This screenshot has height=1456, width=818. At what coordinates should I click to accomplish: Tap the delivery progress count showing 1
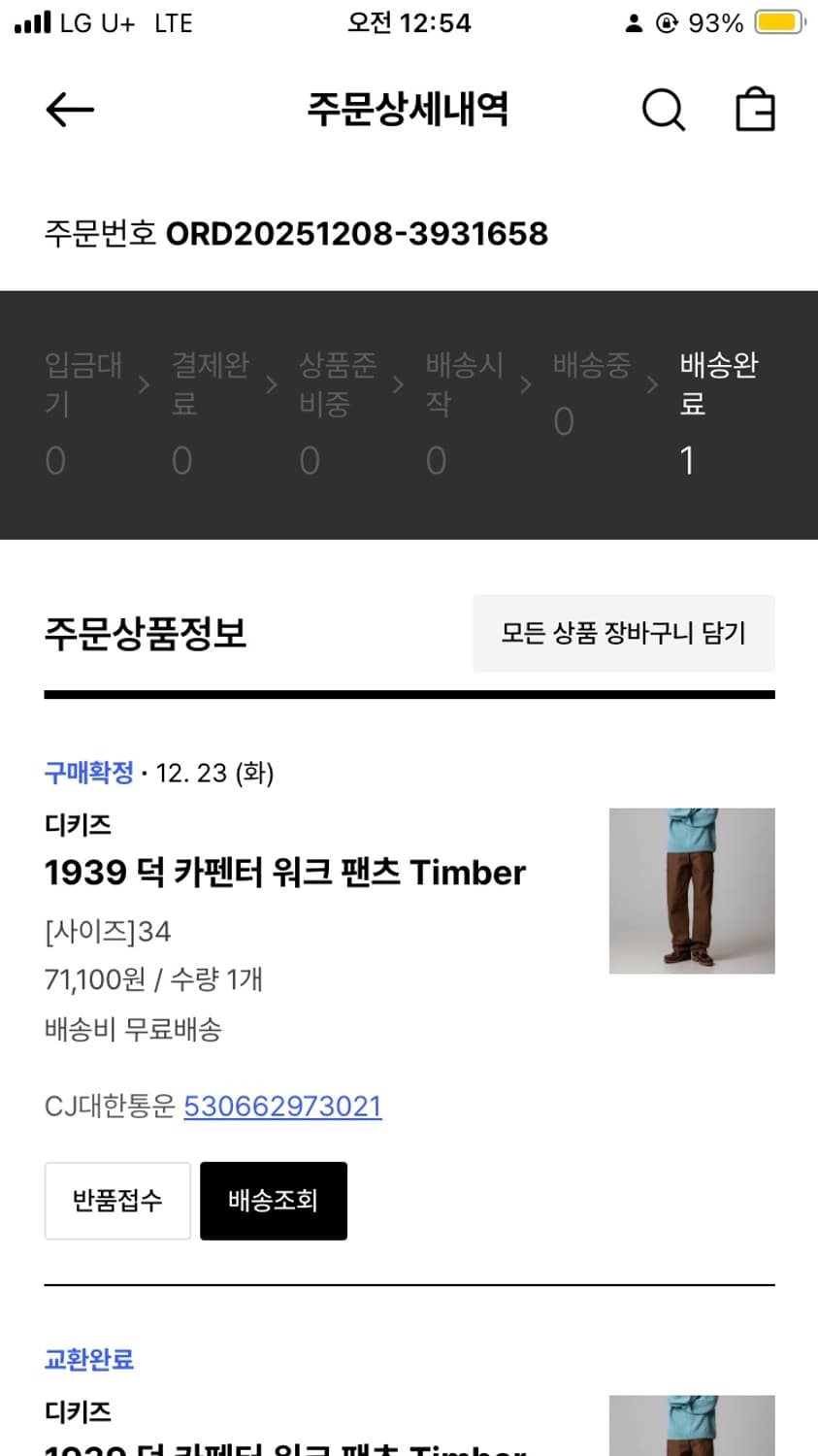688,460
